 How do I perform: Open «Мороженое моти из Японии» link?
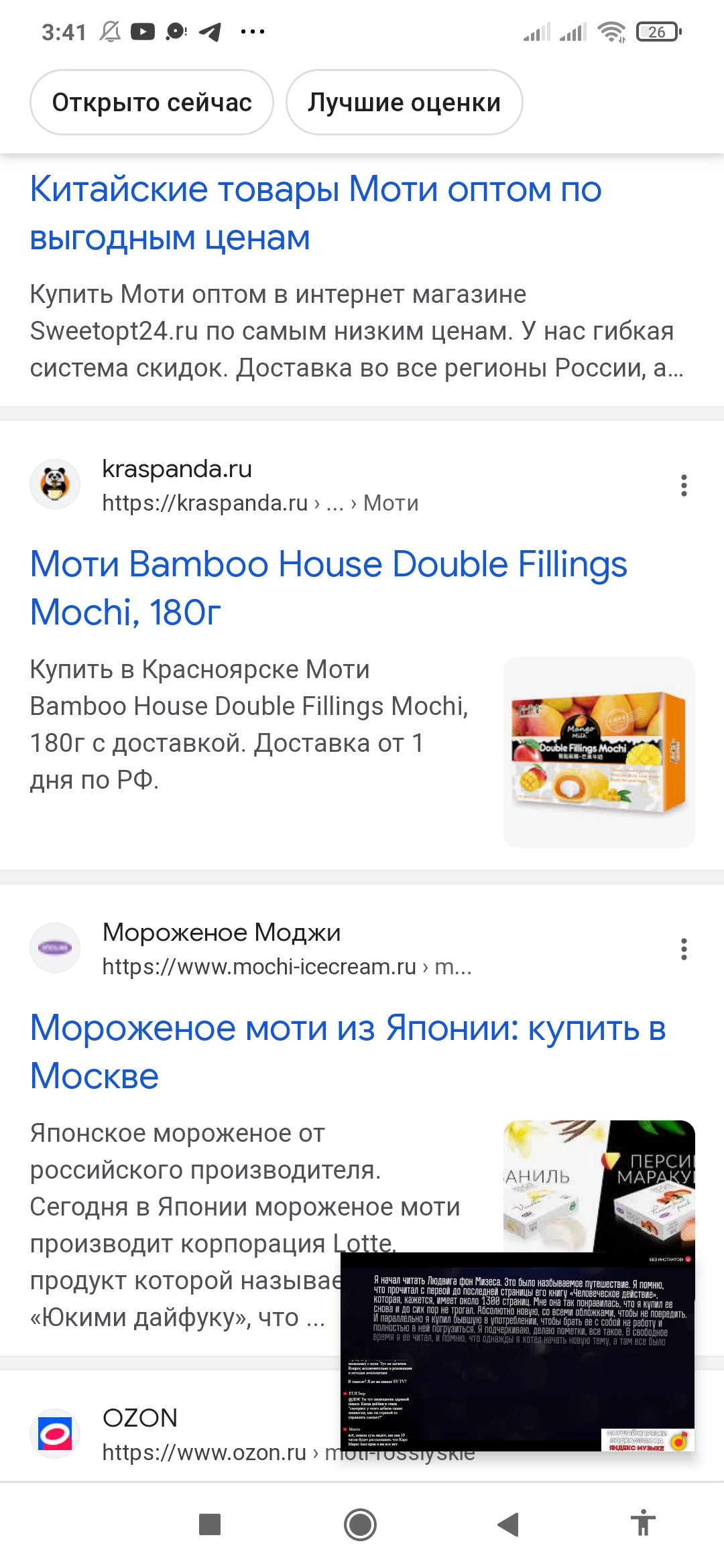[348, 1051]
